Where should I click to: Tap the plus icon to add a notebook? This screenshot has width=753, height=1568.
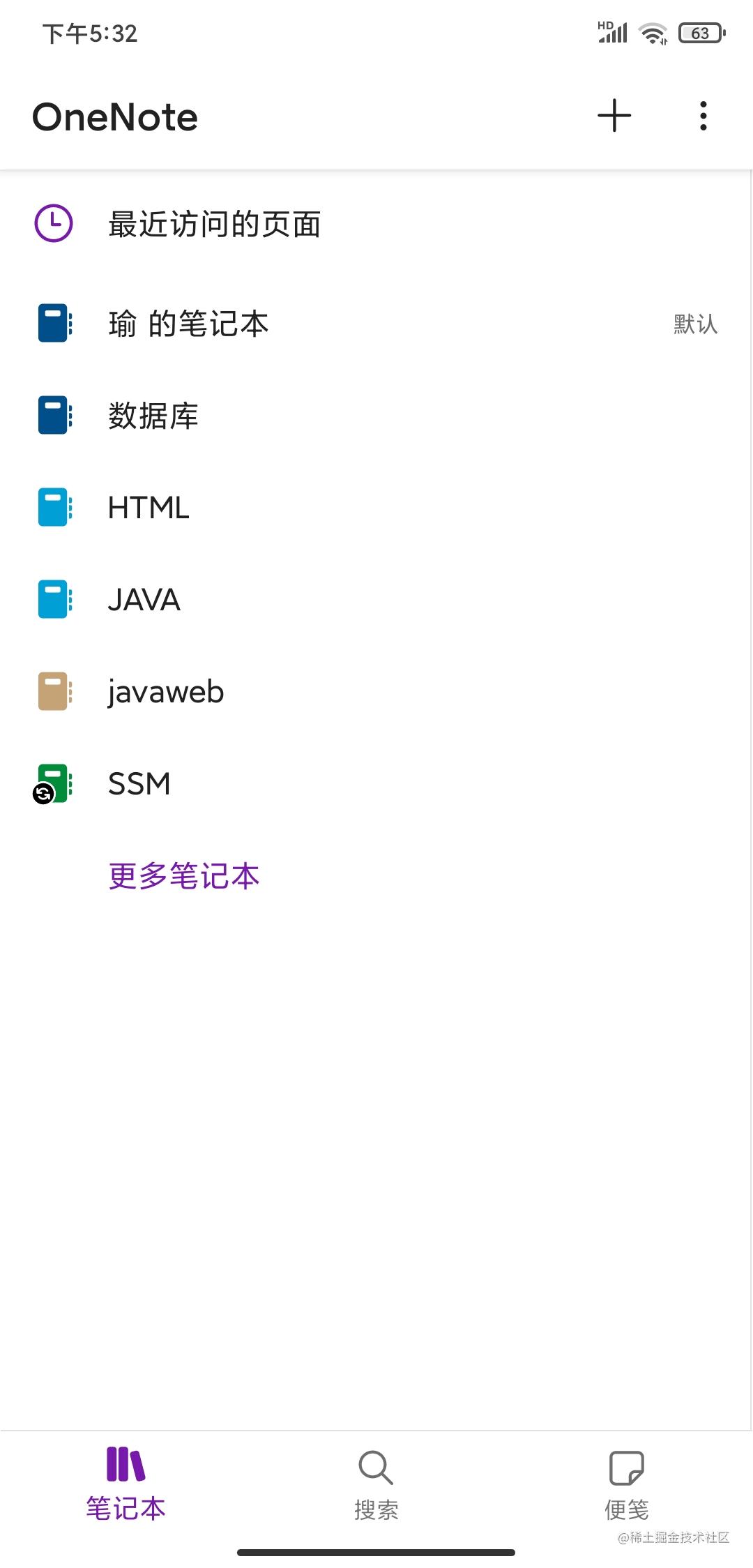(x=614, y=116)
